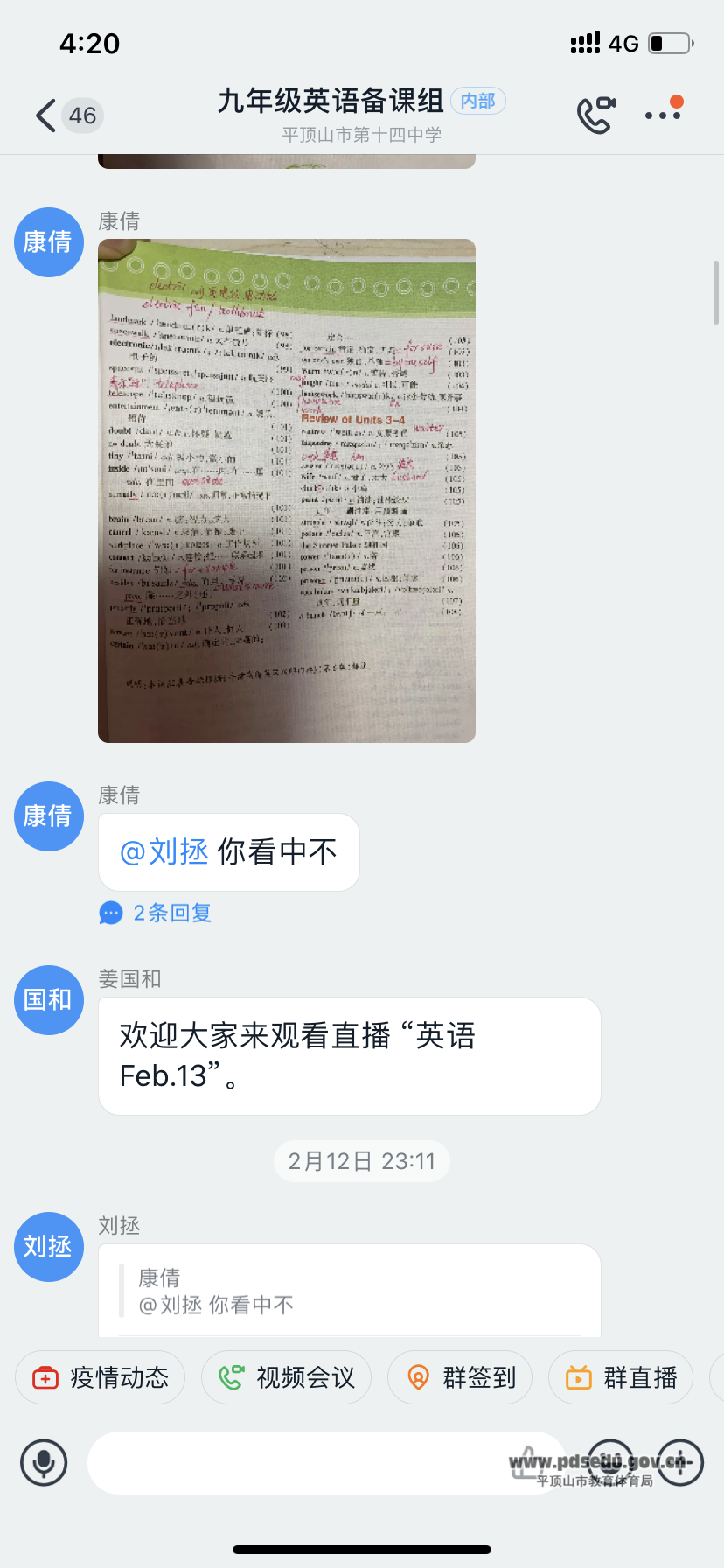Open 姜国和's profile avatar

click(49, 1000)
